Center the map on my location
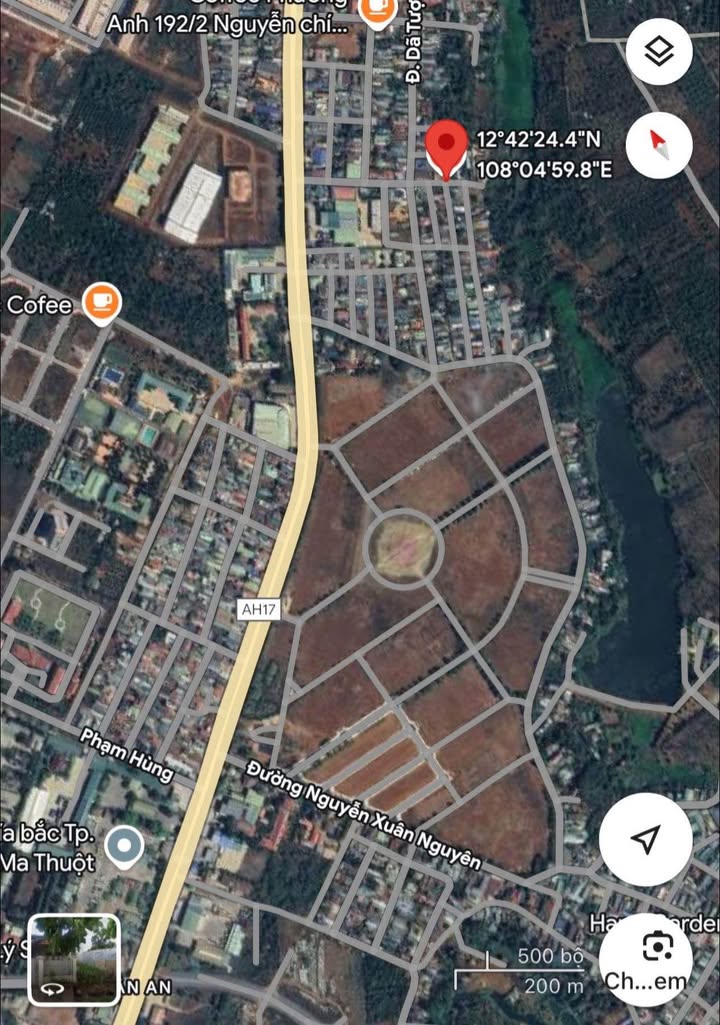The image size is (720, 1025). [x=646, y=839]
